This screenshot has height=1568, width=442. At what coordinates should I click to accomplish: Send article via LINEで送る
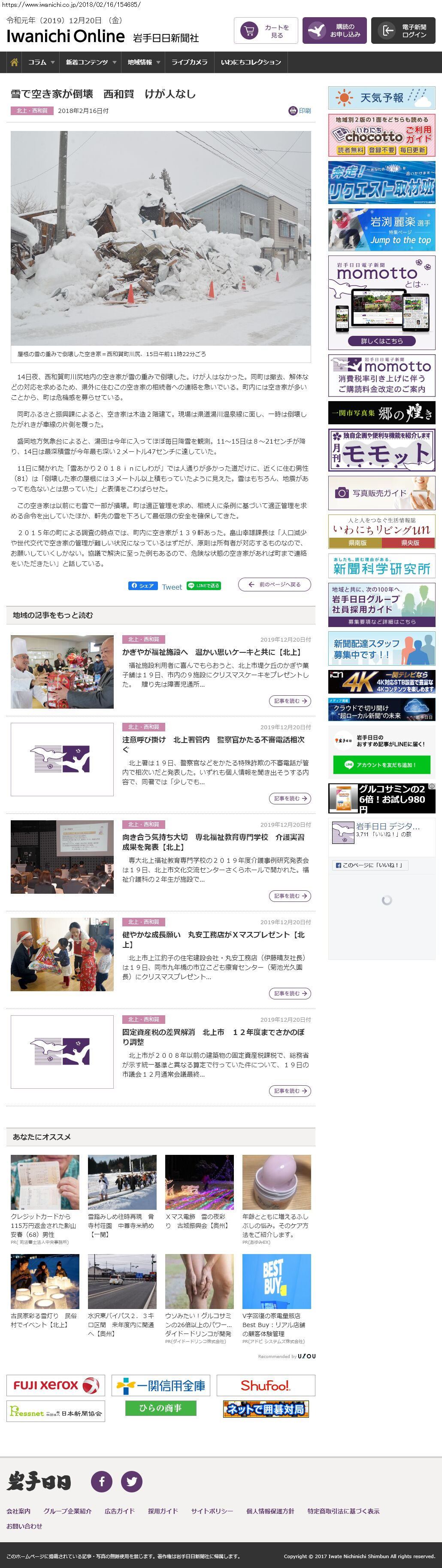204,585
